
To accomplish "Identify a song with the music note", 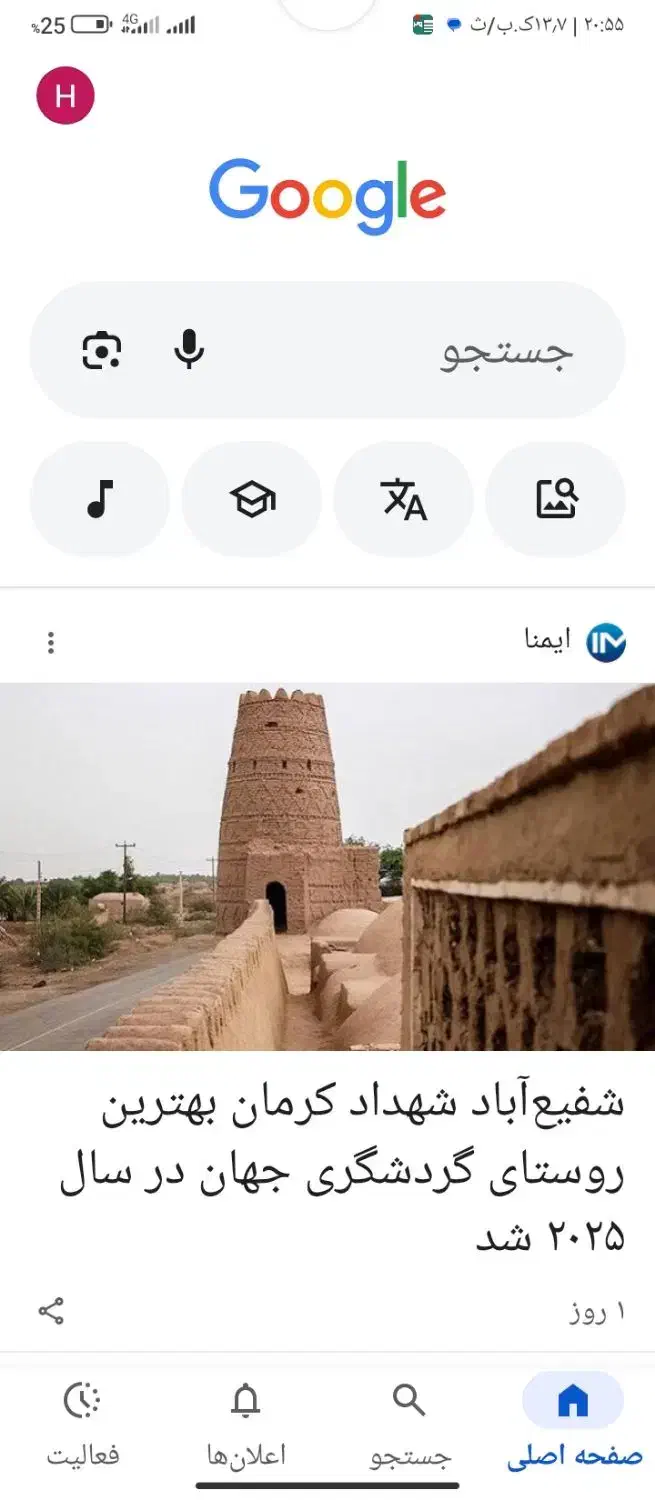I will point(100,498).
